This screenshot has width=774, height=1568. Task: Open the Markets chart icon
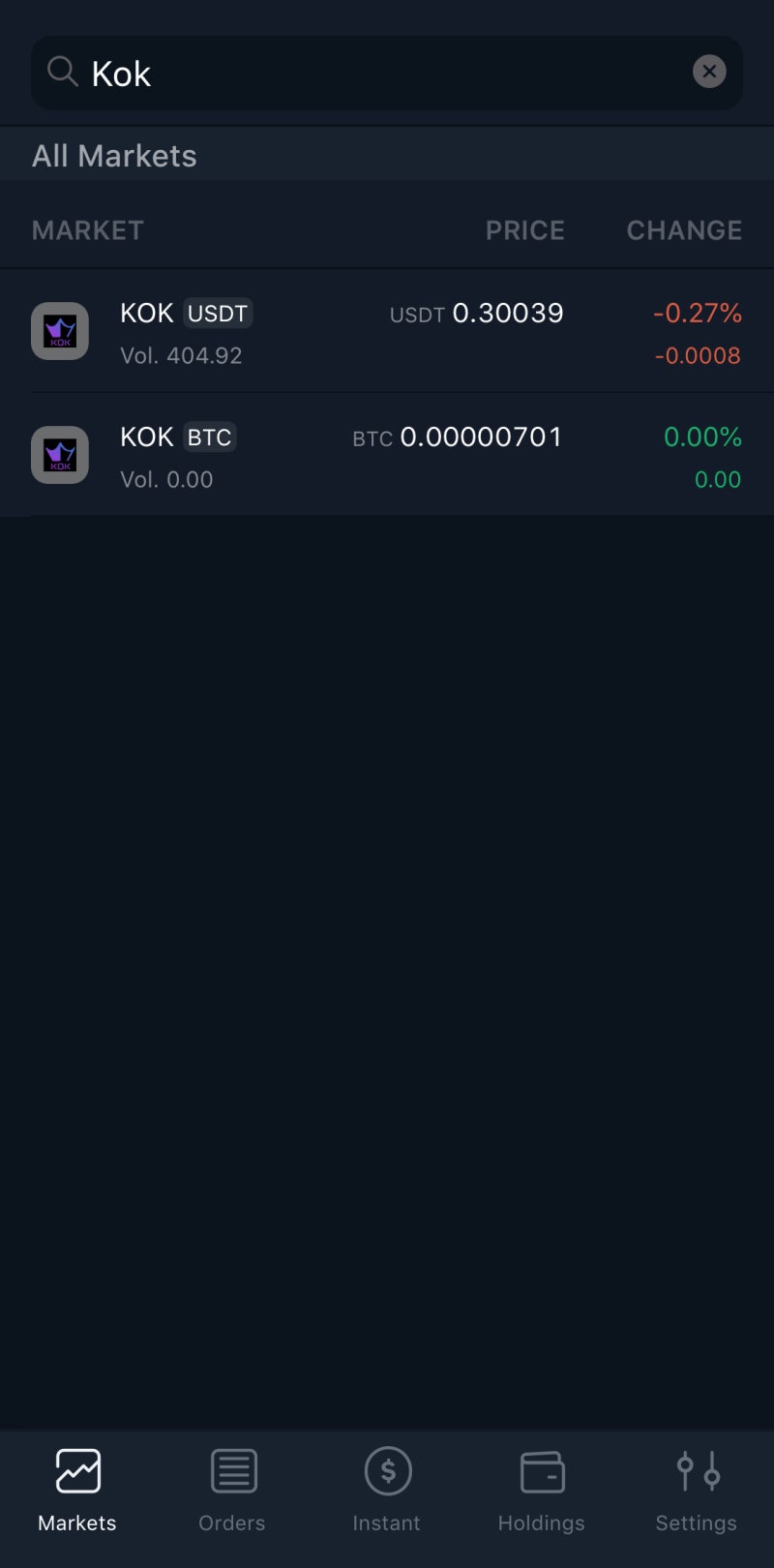(76, 1470)
